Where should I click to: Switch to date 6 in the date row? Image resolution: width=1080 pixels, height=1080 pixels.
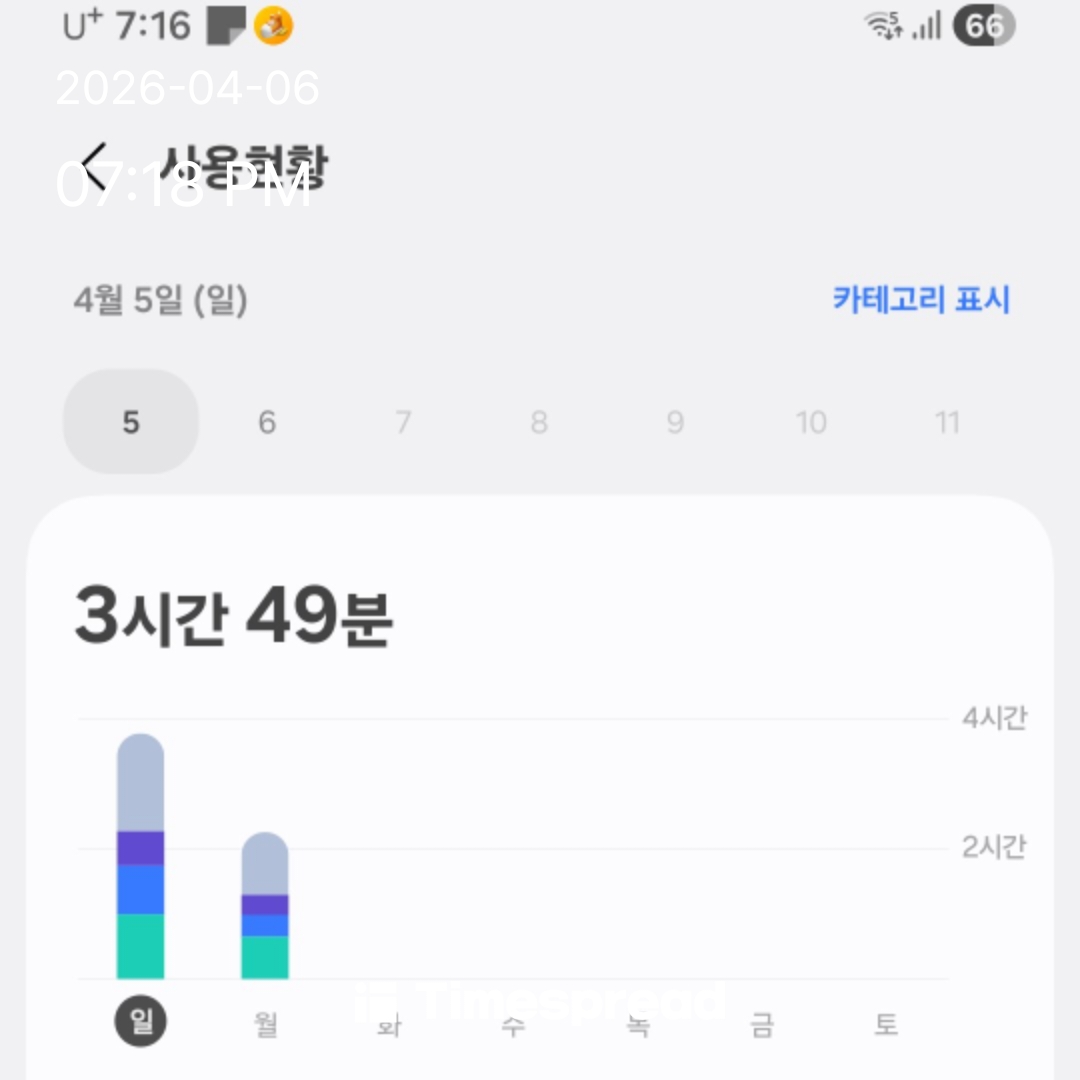pos(267,423)
